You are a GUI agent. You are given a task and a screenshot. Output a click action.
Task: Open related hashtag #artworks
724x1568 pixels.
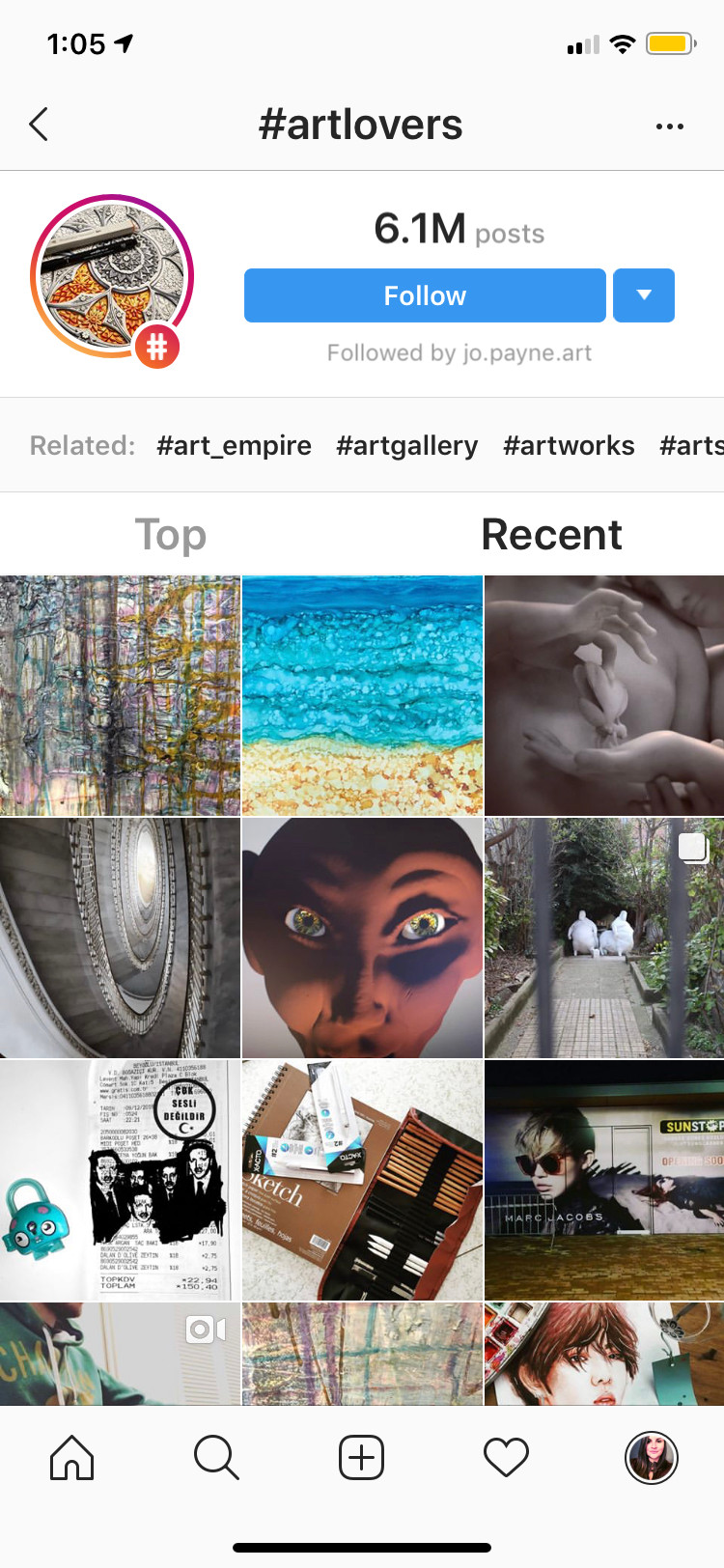(x=569, y=445)
